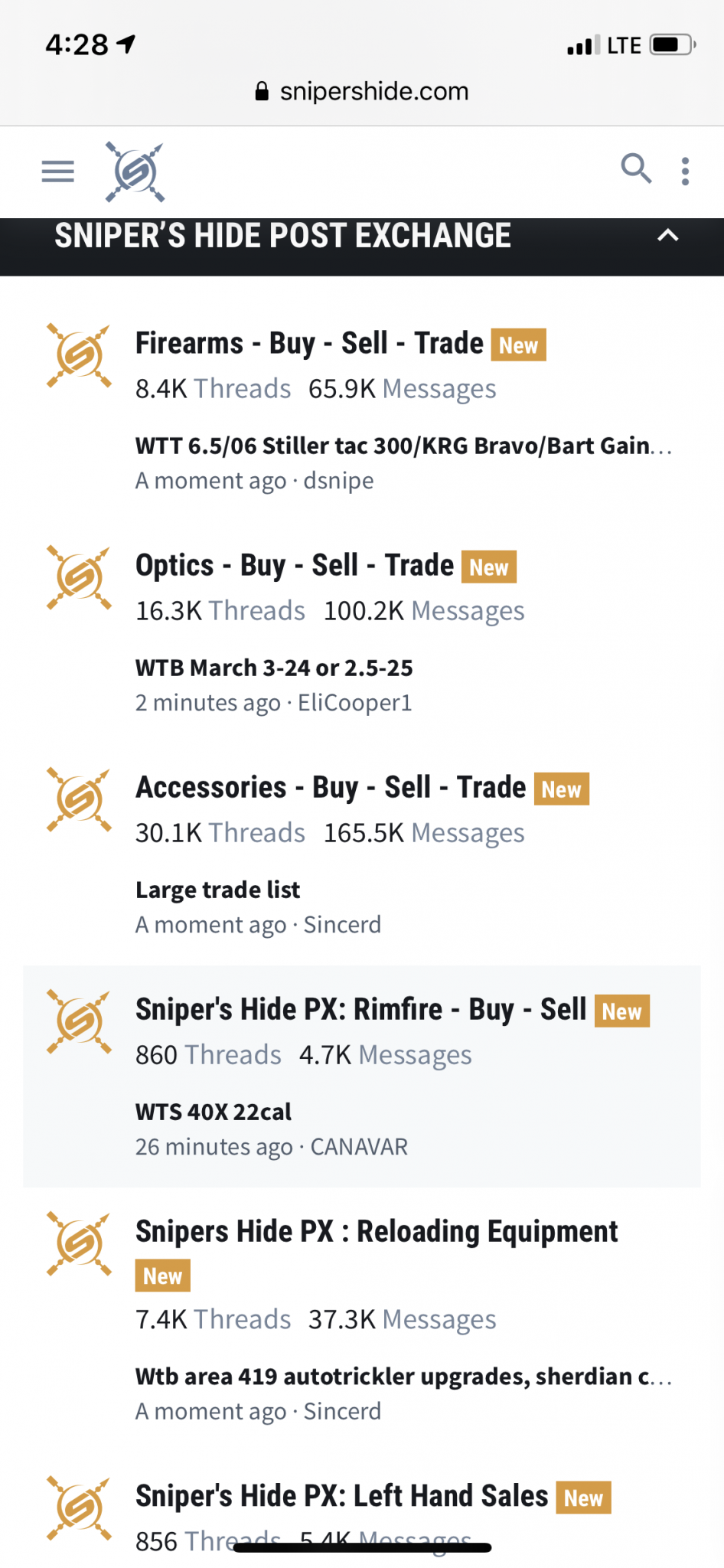
Task: Open Sniper's Hide PX: Rimfire forum
Action: pos(360,1009)
